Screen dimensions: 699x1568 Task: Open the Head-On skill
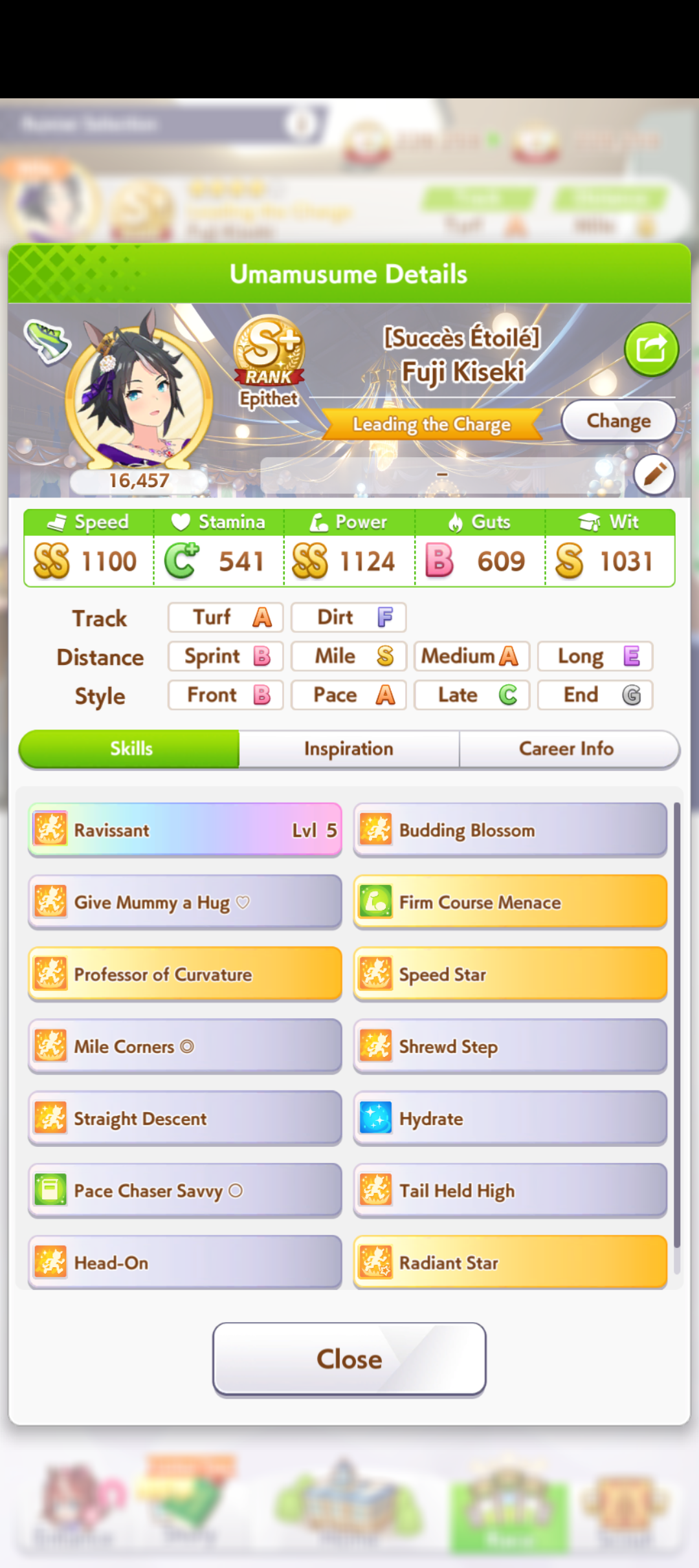tap(185, 1262)
